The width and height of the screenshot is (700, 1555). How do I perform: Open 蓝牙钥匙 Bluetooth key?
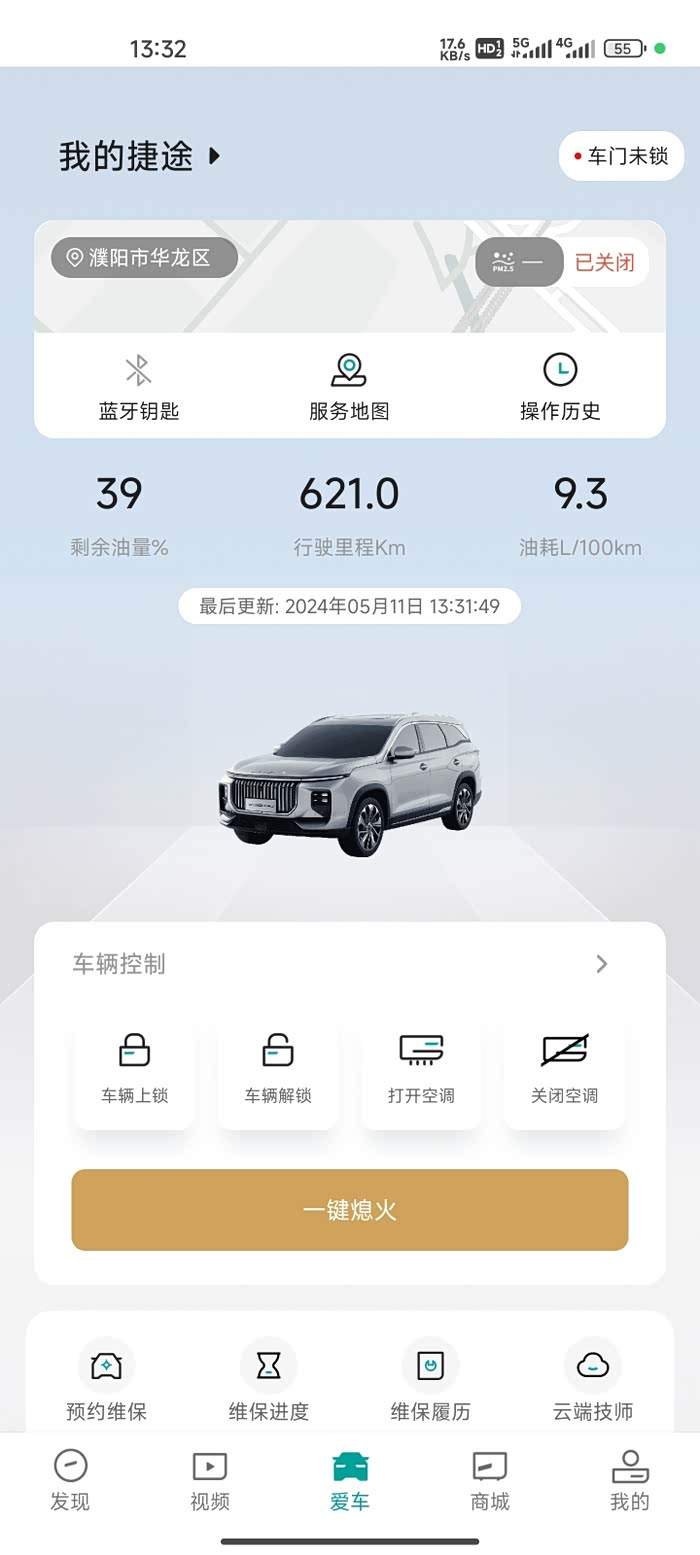pos(139,387)
